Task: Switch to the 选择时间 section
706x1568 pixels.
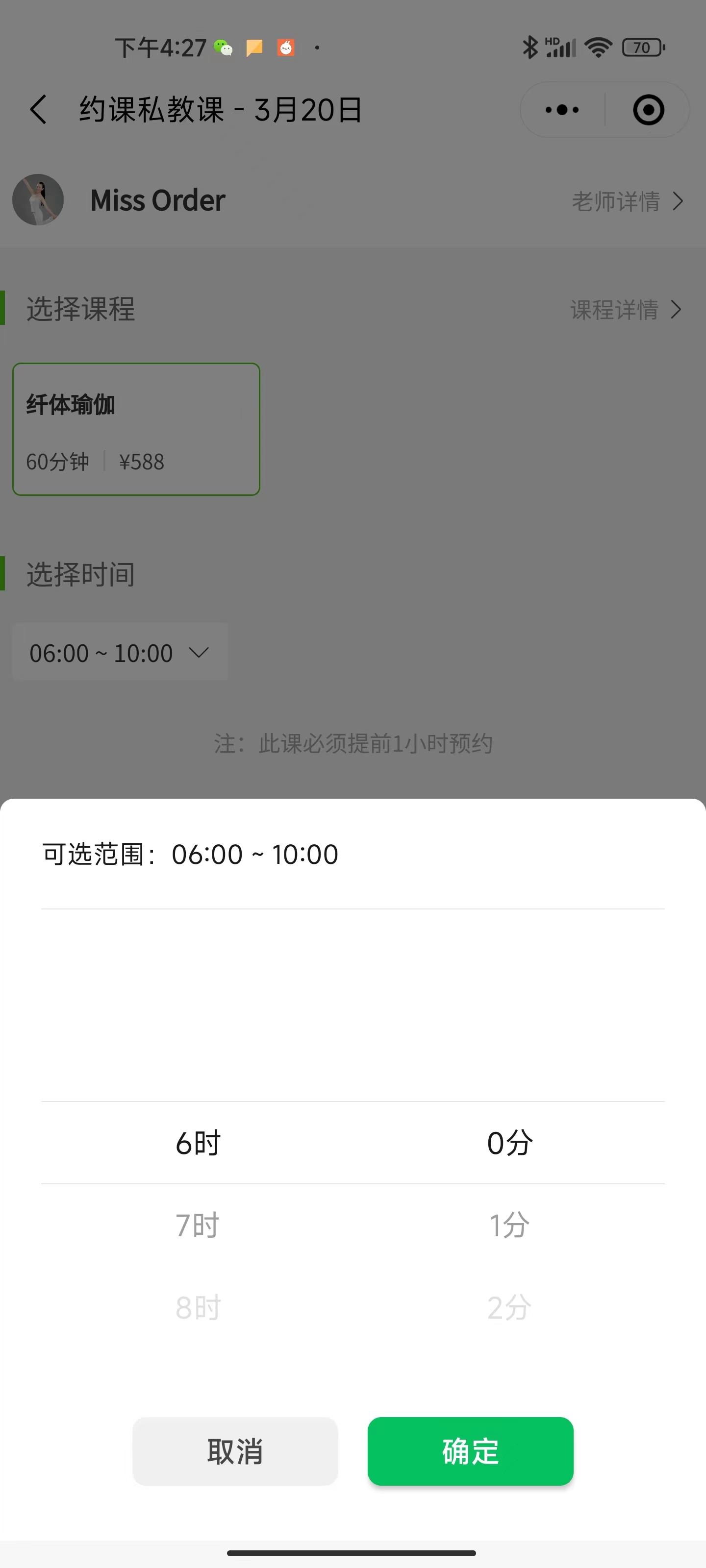Action: coord(79,574)
